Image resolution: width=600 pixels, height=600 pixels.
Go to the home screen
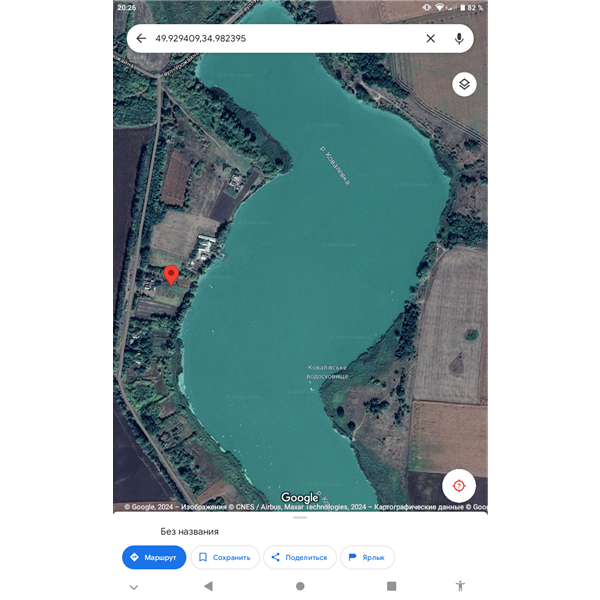300,586
